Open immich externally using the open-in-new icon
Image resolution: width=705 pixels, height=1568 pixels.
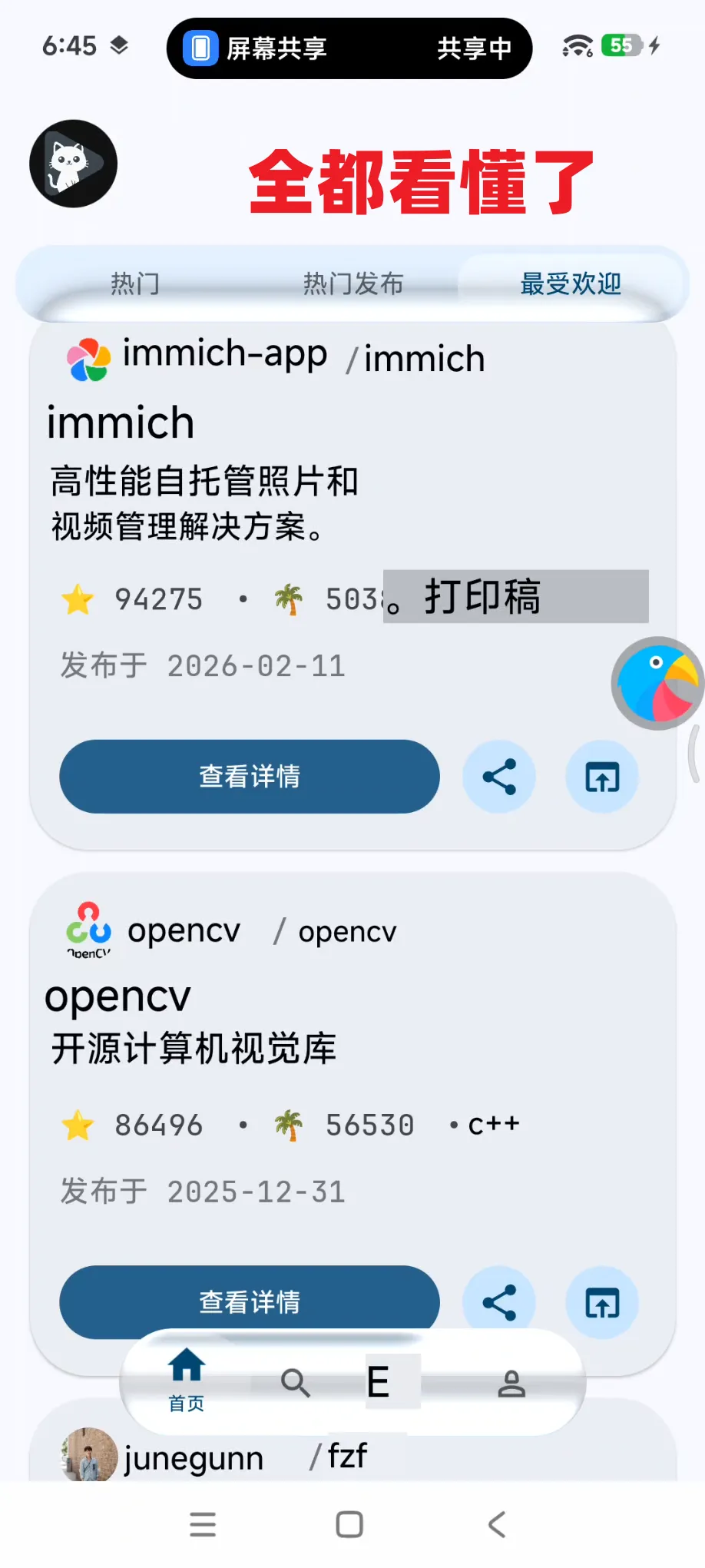[x=601, y=777]
